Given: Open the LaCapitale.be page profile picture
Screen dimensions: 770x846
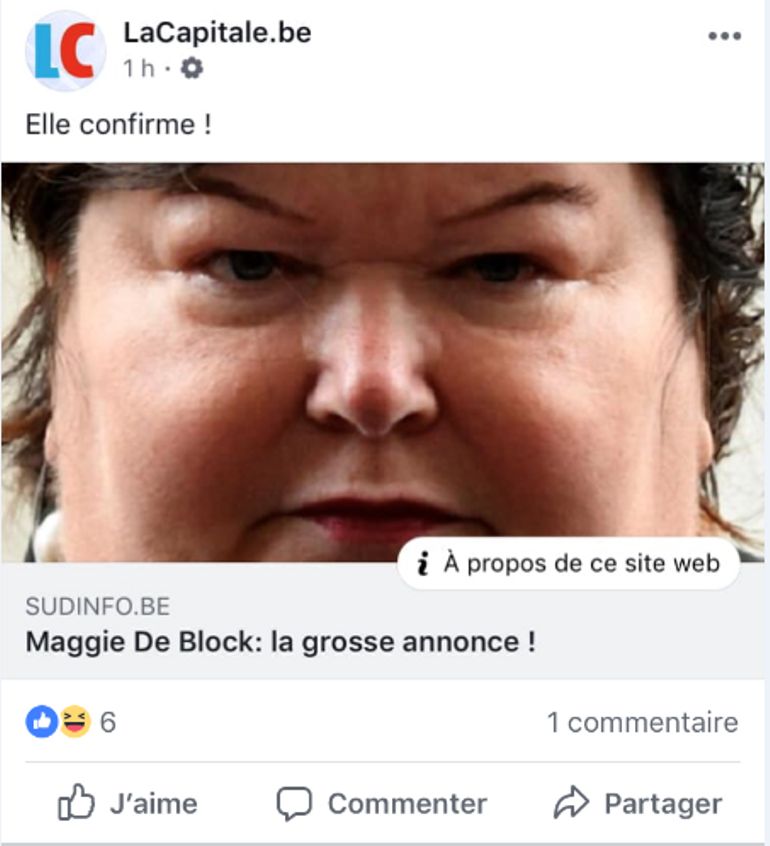Looking at the screenshot, I should click(65, 51).
